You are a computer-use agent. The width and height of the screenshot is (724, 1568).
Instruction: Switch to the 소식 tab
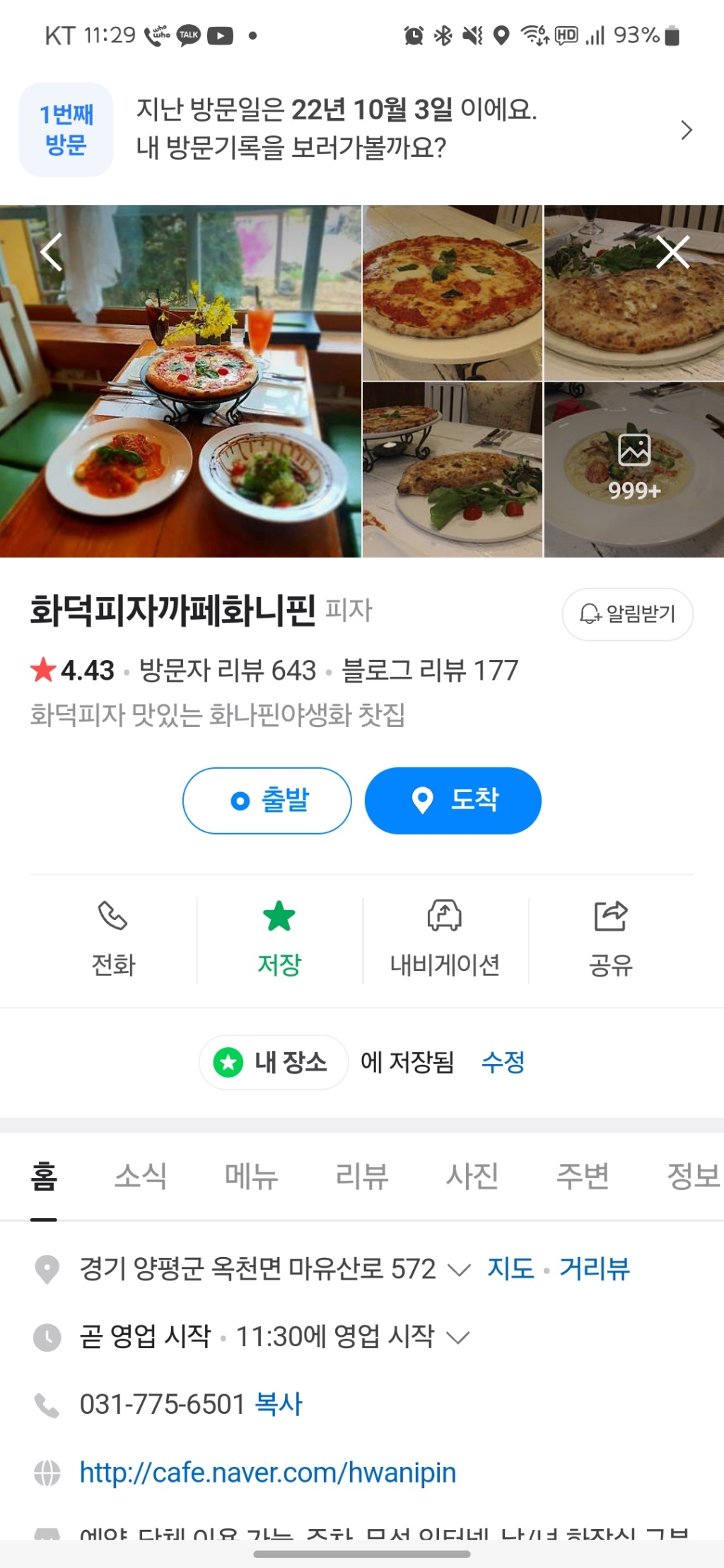[x=141, y=1177]
